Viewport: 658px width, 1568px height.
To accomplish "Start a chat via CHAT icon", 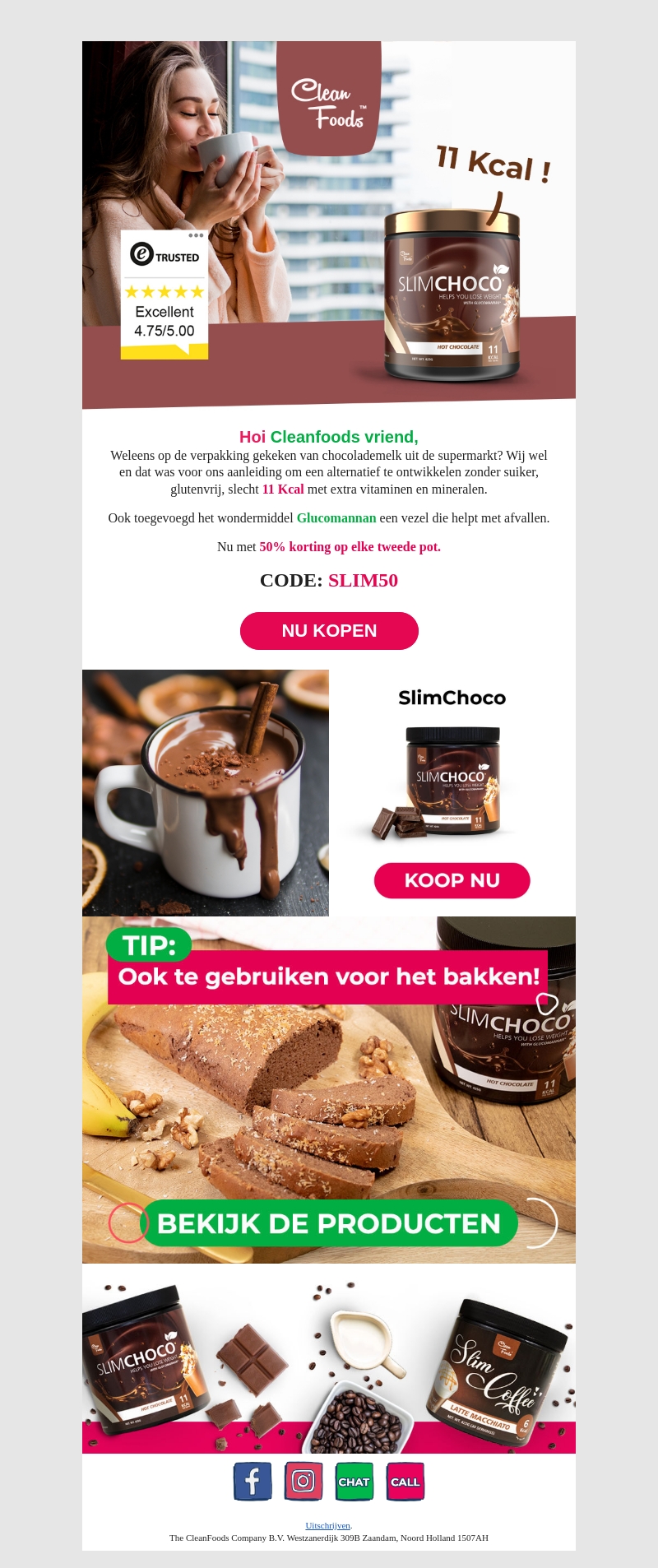I will [x=354, y=1482].
